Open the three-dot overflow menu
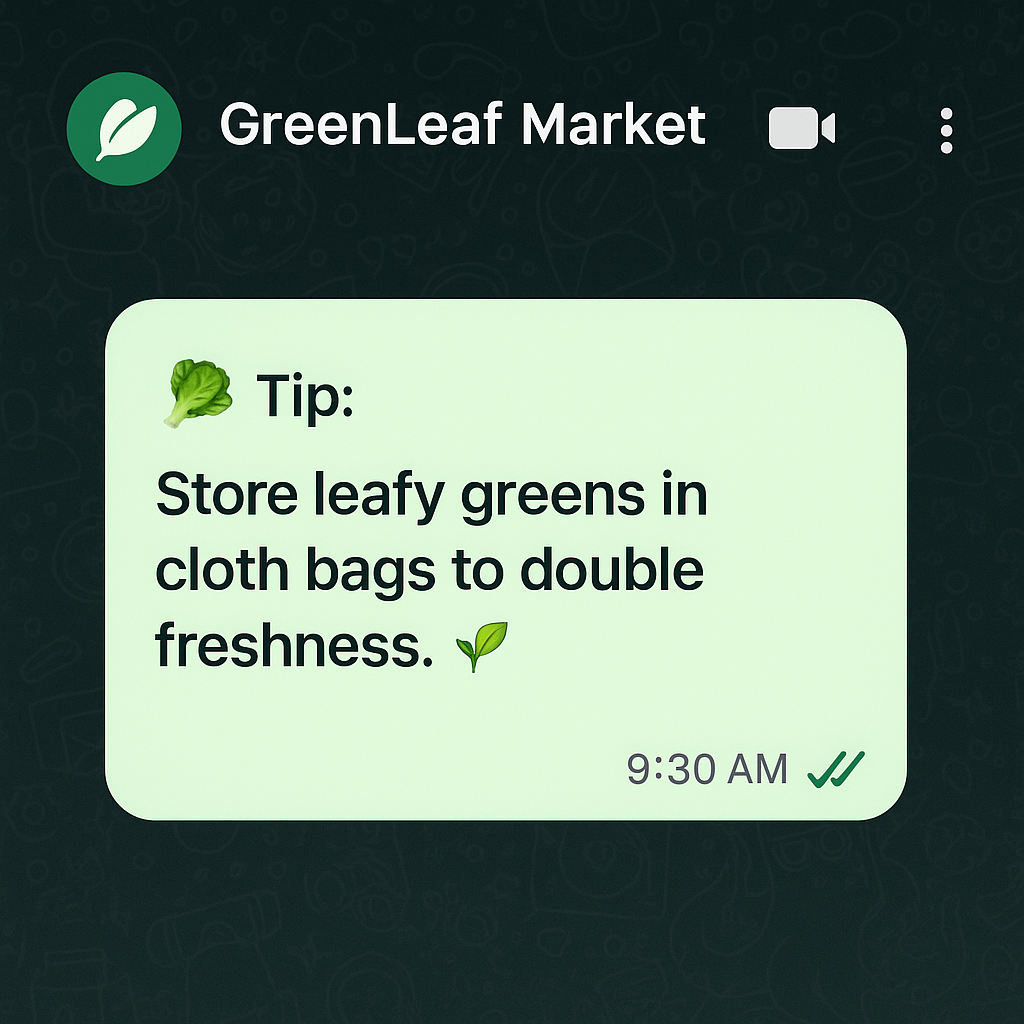 click(946, 130)
